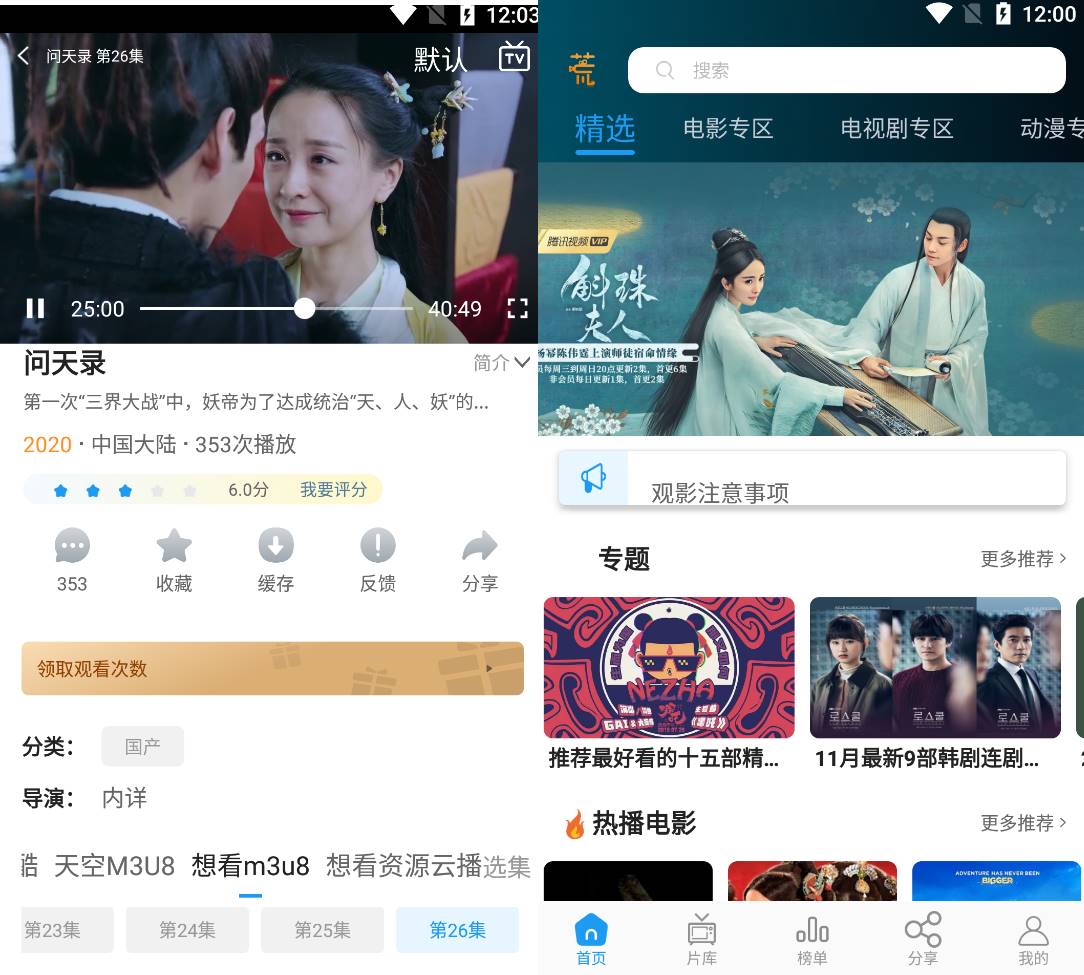Switch to 电影专区 tab
Image resolution: width=1084 pixels, height=975 pixels.
click(728, 128)
